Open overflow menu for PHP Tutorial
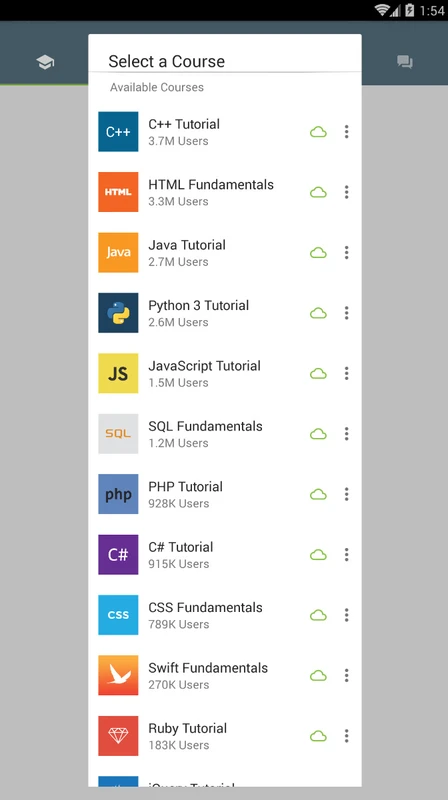Image resolution: width=448 pixels, height=800 pixels. tap(346, 494)
